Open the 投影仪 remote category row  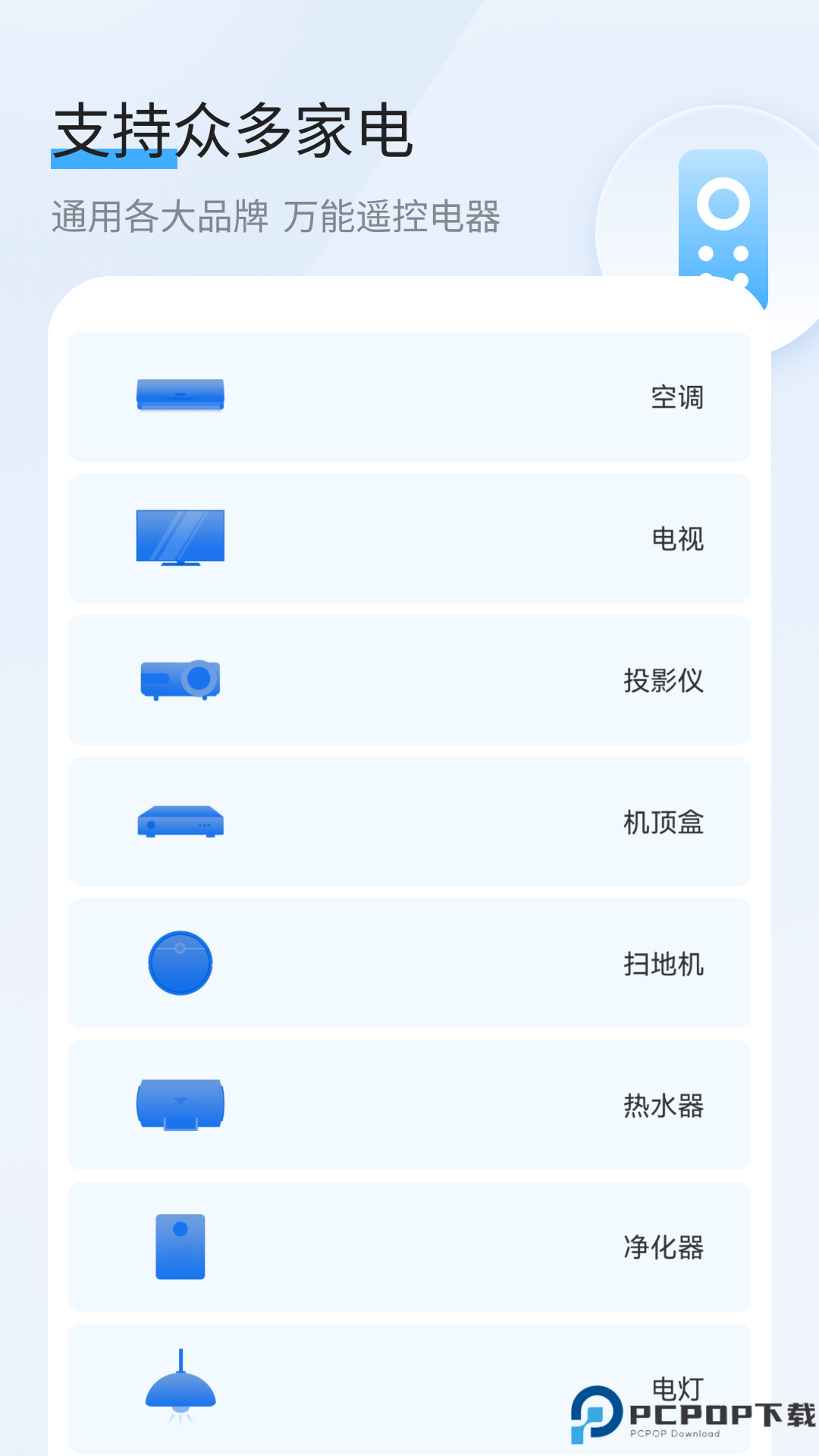[x=409, y=680]
